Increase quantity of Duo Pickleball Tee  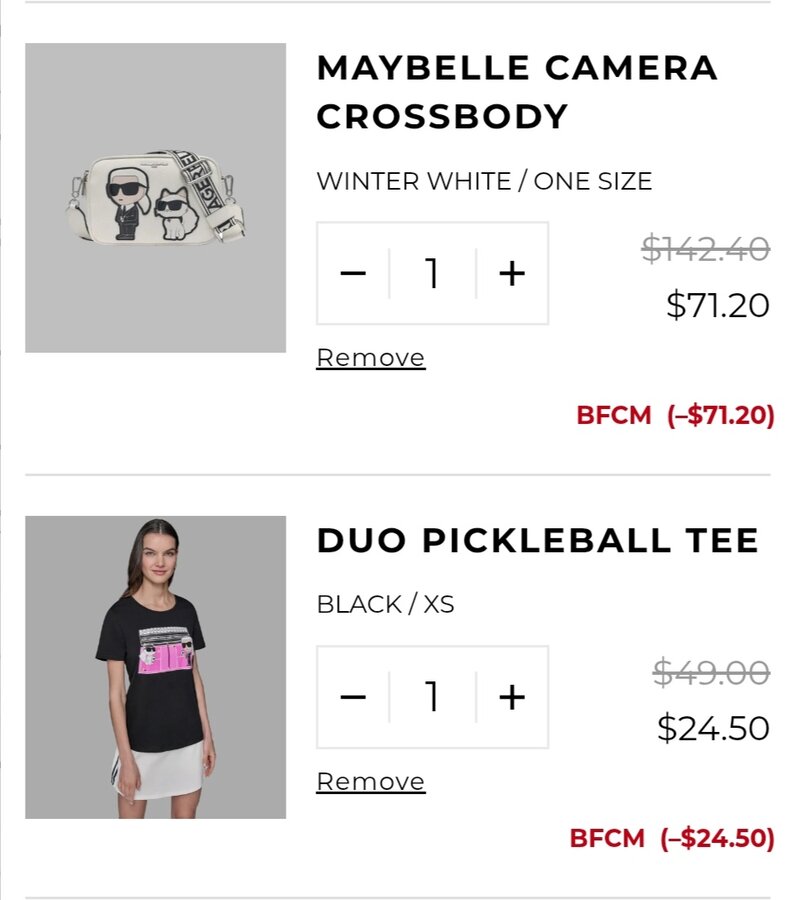pyautogui.click(x=512, y=697)
